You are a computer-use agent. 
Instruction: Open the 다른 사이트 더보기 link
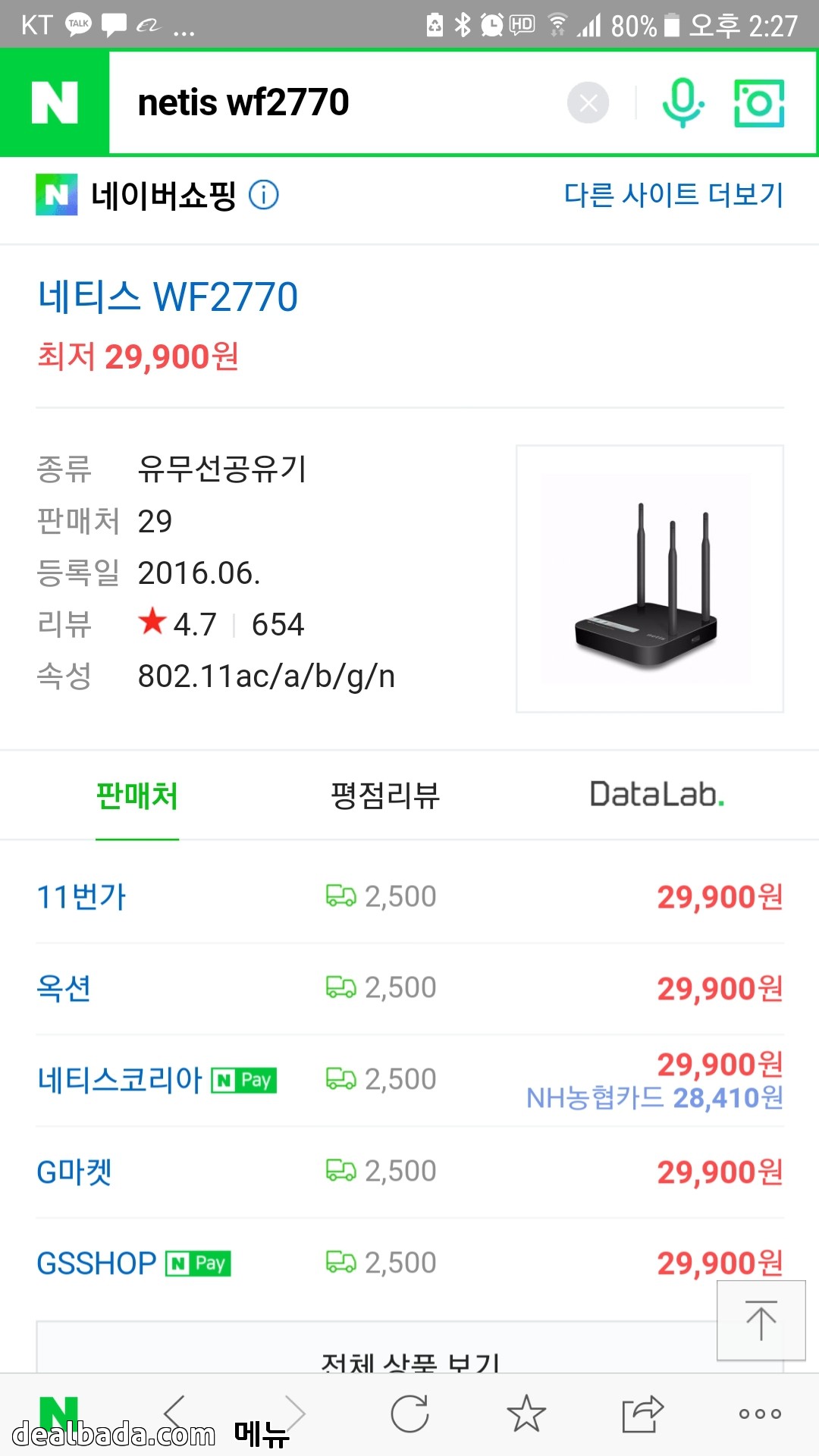coord(673,195)
